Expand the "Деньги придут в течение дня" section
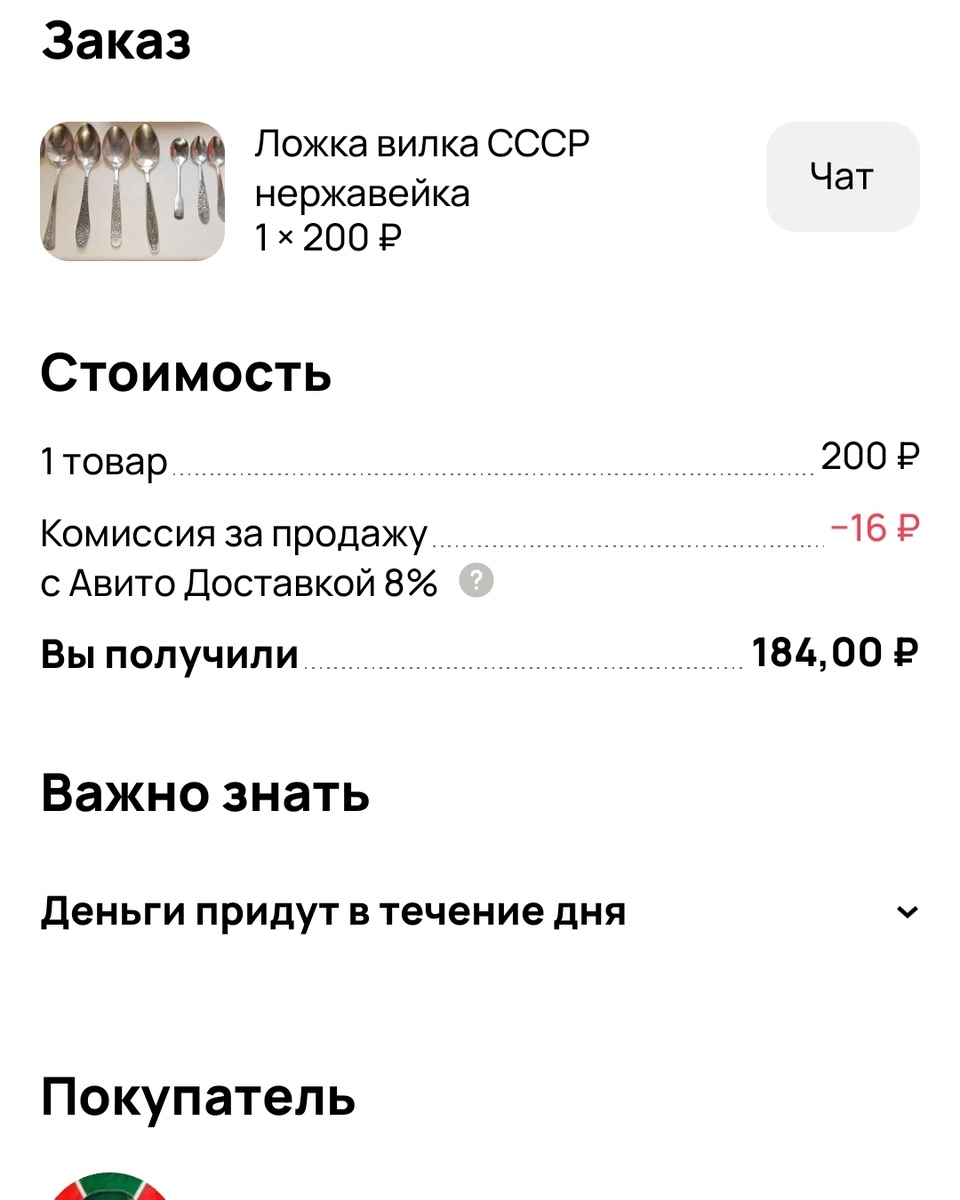 pyautogui.click(x=906, y=912)
